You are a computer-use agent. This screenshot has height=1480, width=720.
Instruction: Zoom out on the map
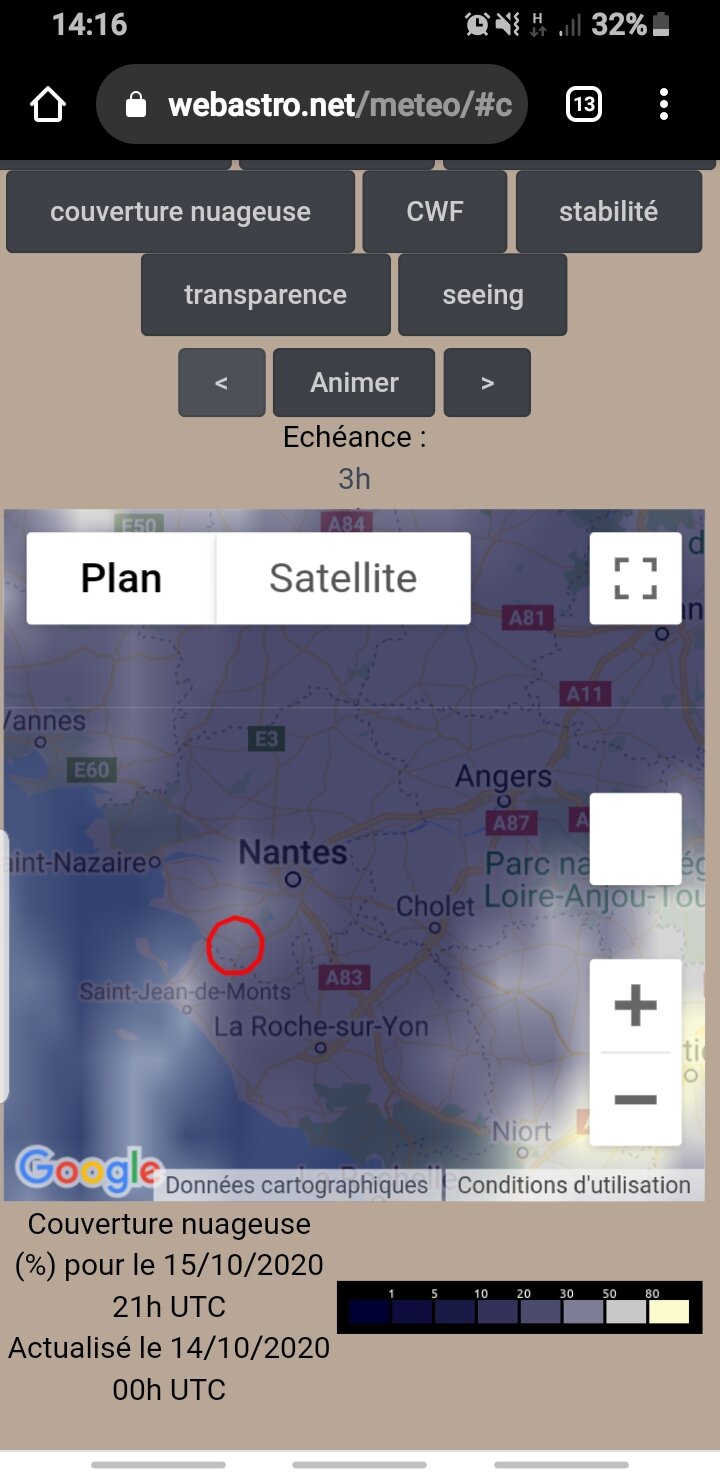coord(635,1100)
